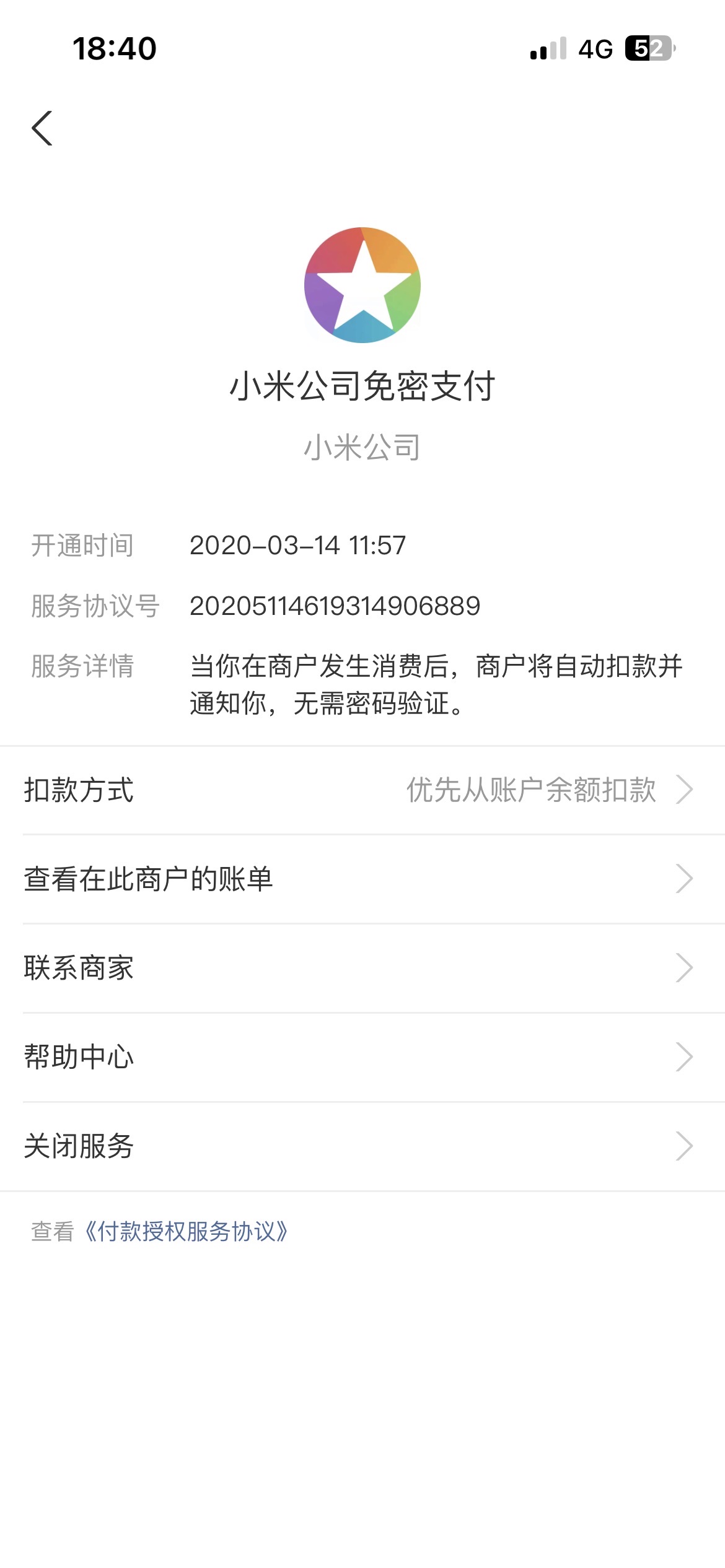Open 帮助中心 help center
The height and width of the screenshot is (1568, 725).
(x=362, y=1057)
